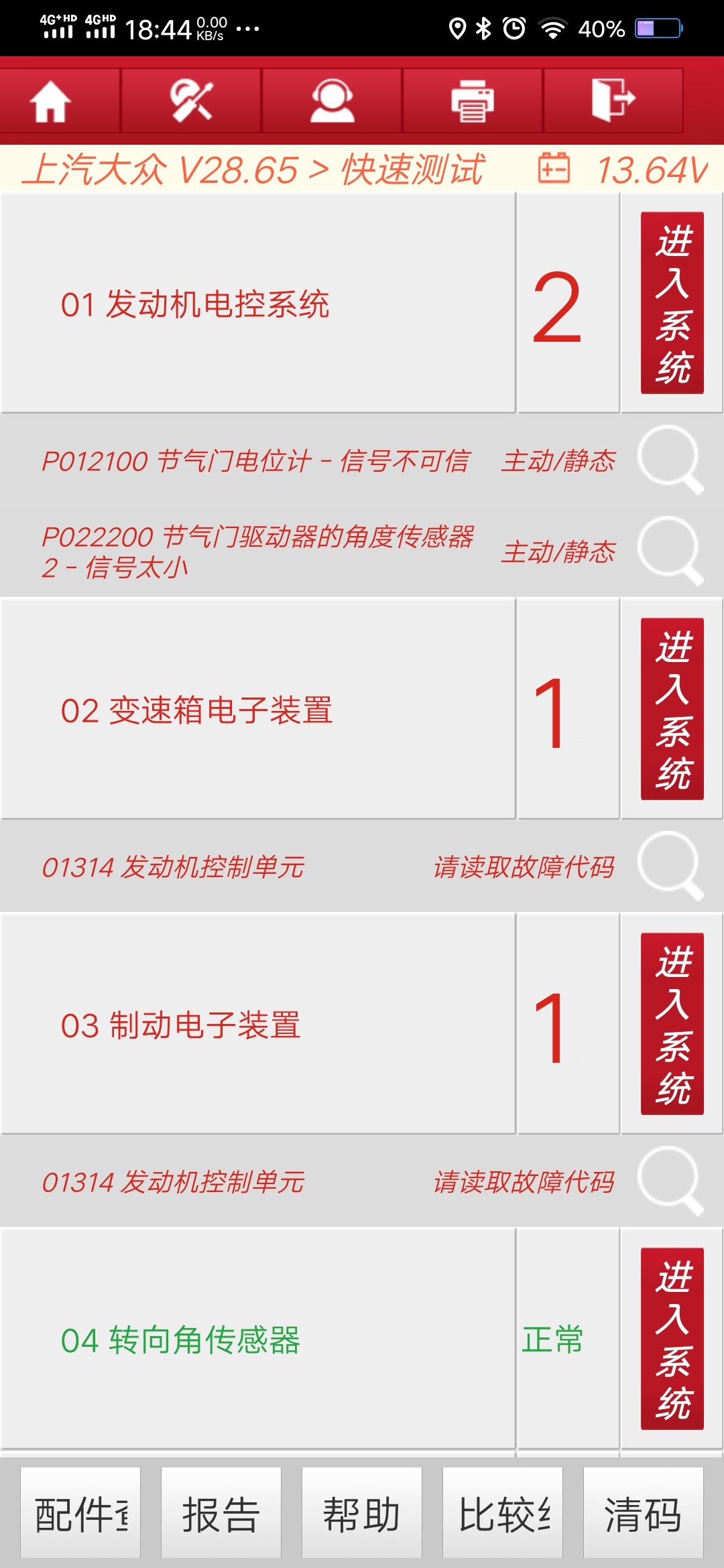The image size is (724, 1568).
Task: Print the quick test results
Action: pos(473,101)
